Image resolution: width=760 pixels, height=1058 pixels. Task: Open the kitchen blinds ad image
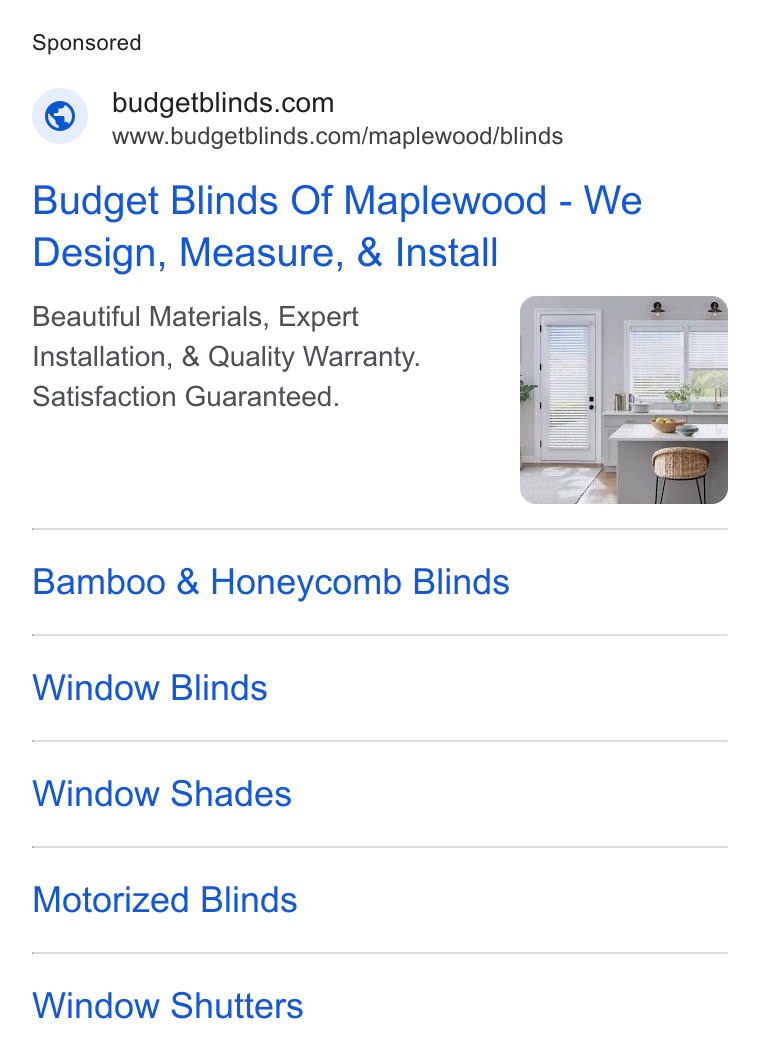coord(624,400)
